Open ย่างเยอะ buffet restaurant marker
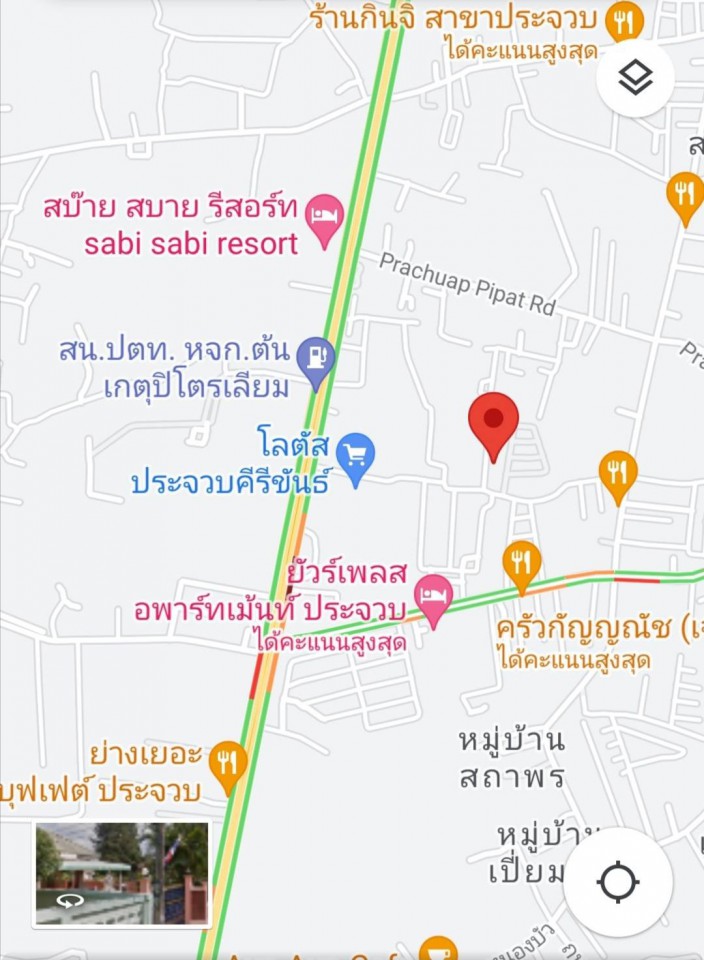Image resolution: width=704 pixels, height=960 pixels. pos(231,764)
